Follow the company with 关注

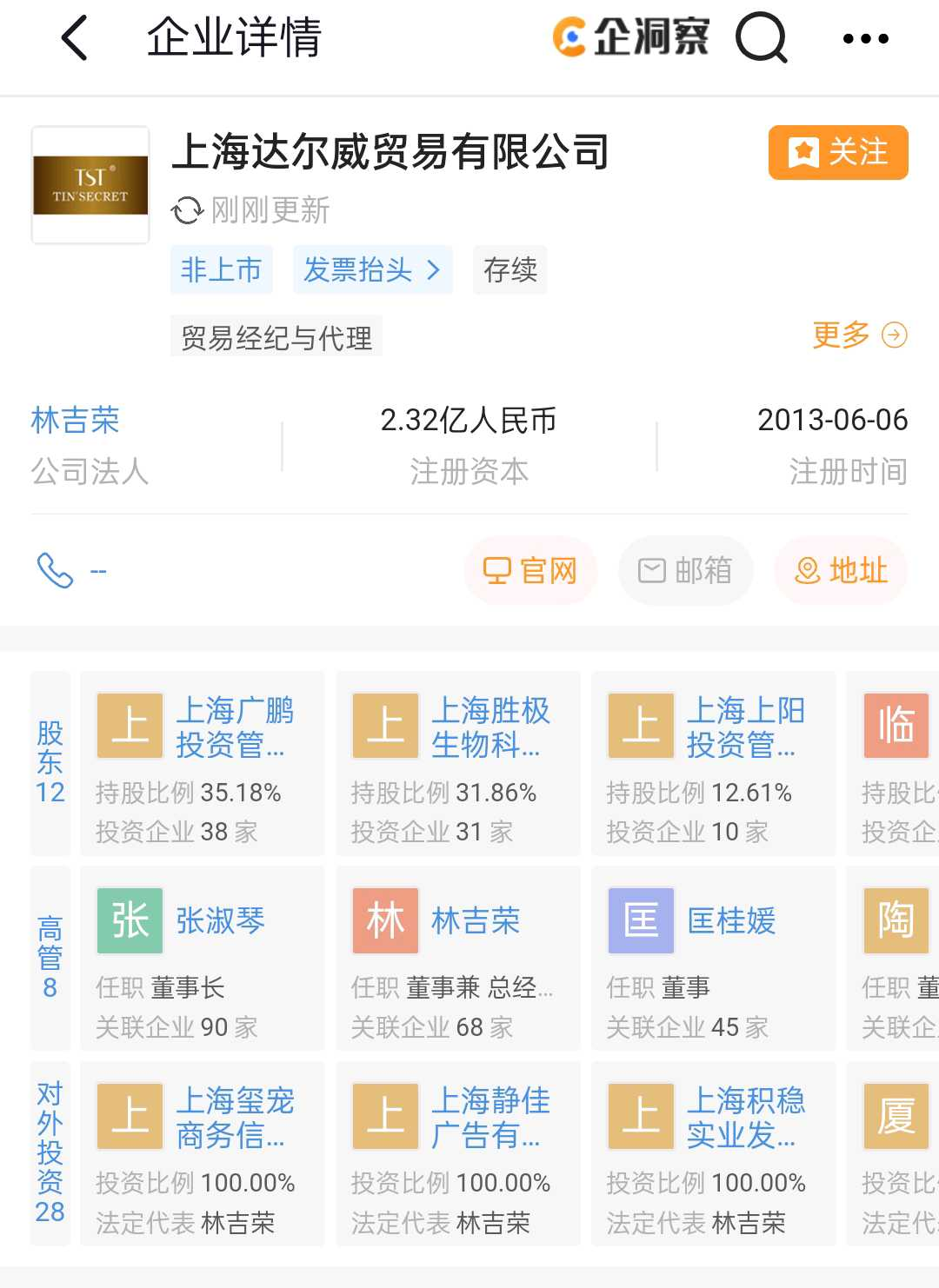838,153
